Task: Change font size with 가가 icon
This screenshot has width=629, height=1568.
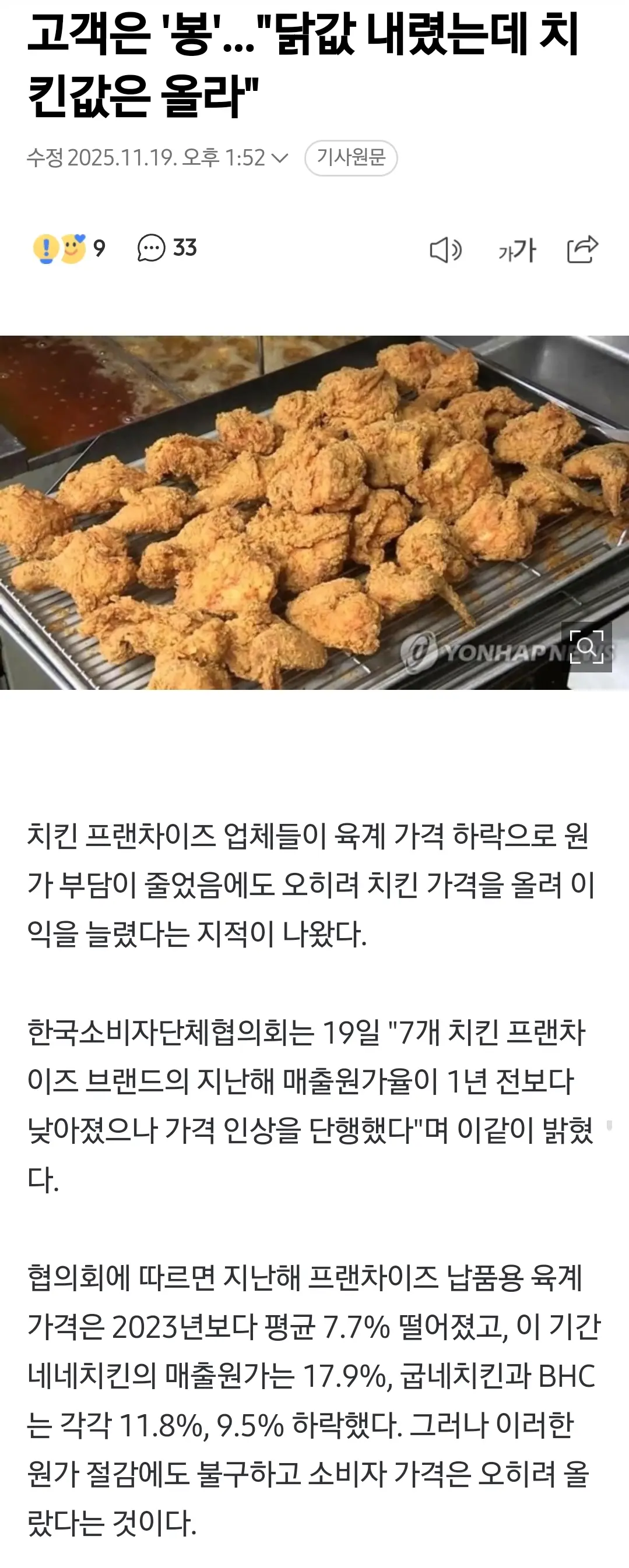Action: [516, 249]
